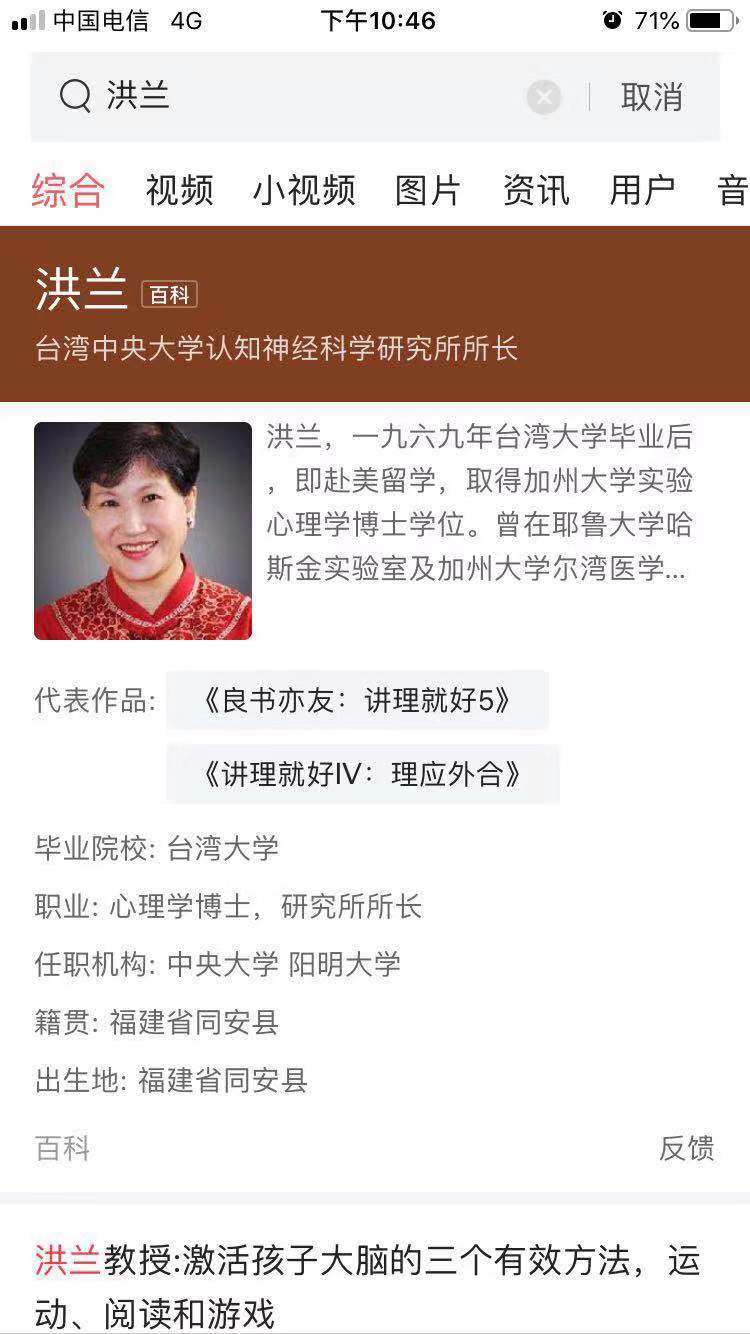Tap 洪兰's portrait photo
The height and width of the screenshot is (1334, 750).
click(x=142, y=531)
